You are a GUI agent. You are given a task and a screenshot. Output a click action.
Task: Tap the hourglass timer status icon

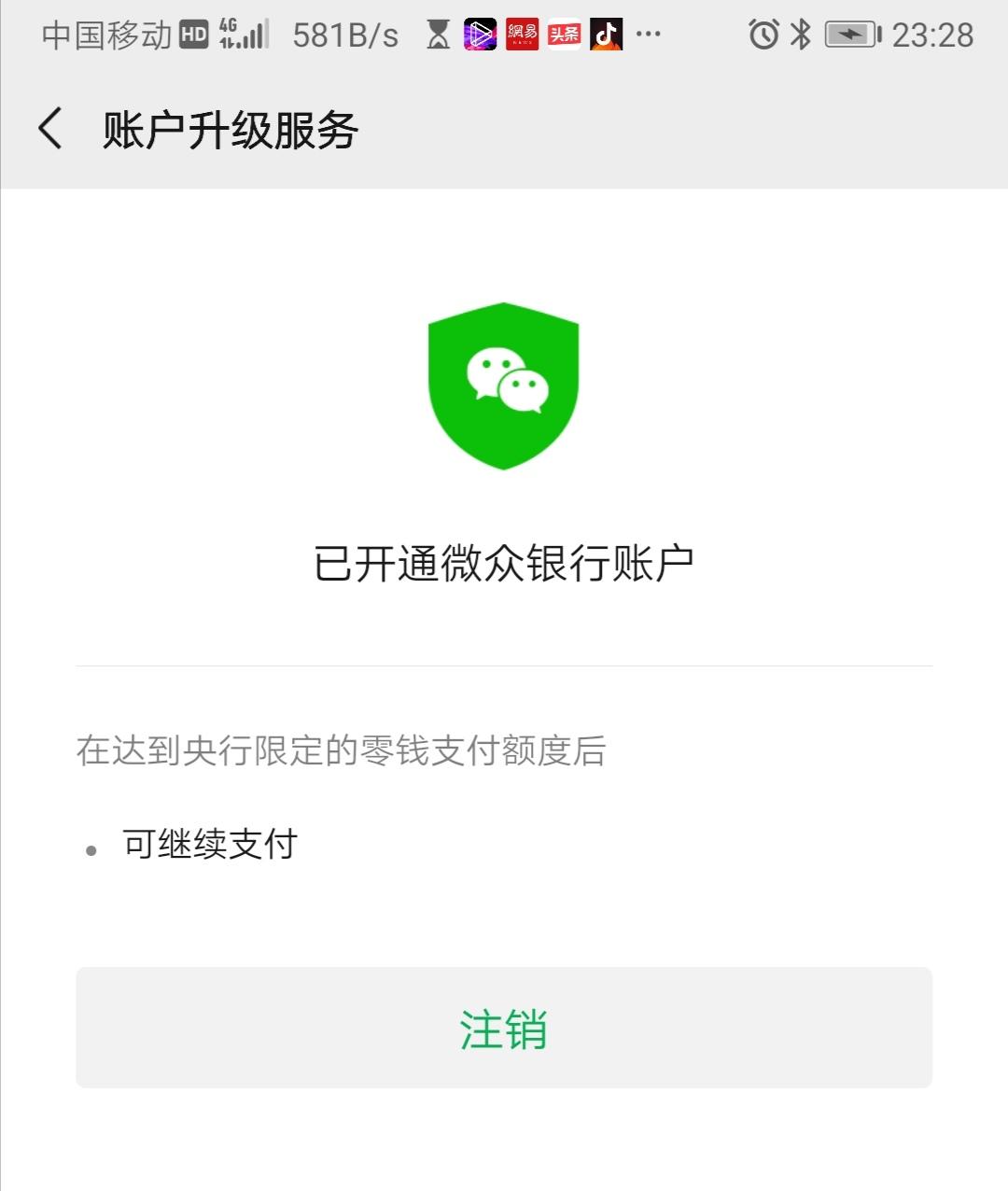(436, 35)
